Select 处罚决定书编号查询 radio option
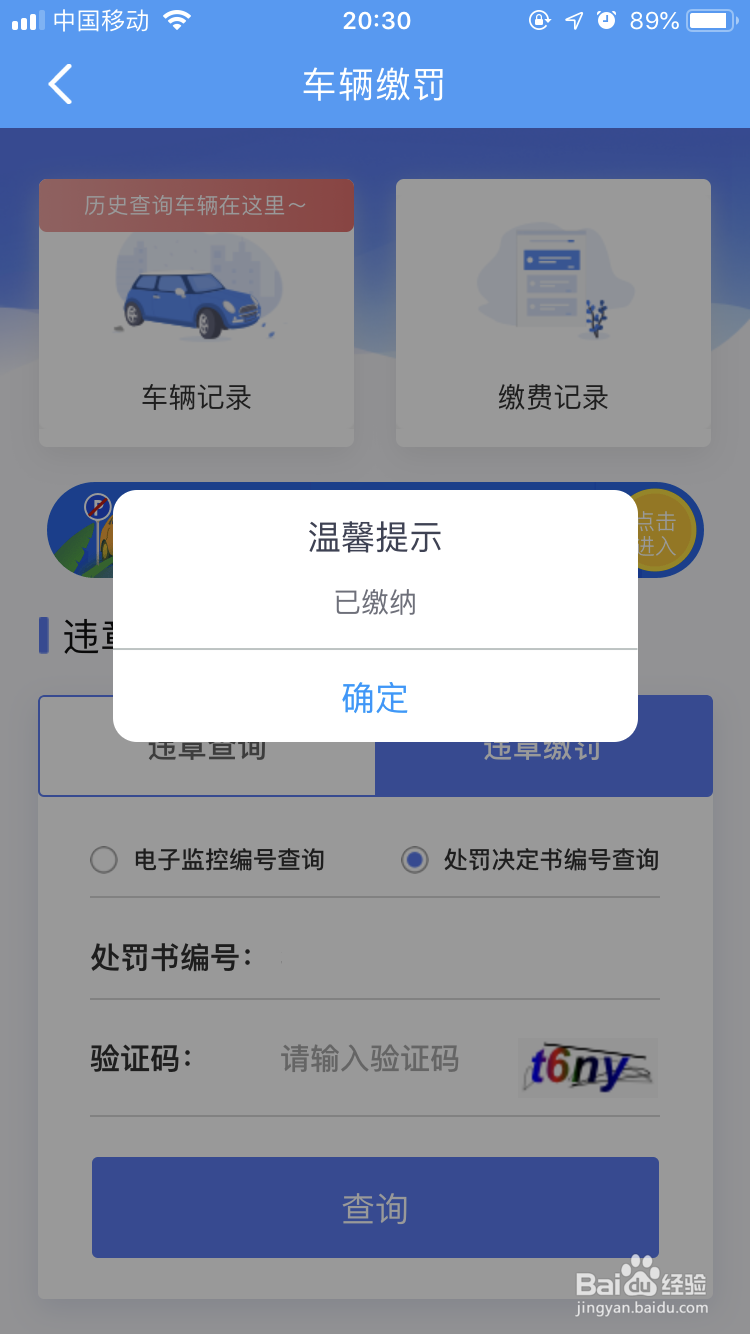750x1334 pixels. (415, 859)
